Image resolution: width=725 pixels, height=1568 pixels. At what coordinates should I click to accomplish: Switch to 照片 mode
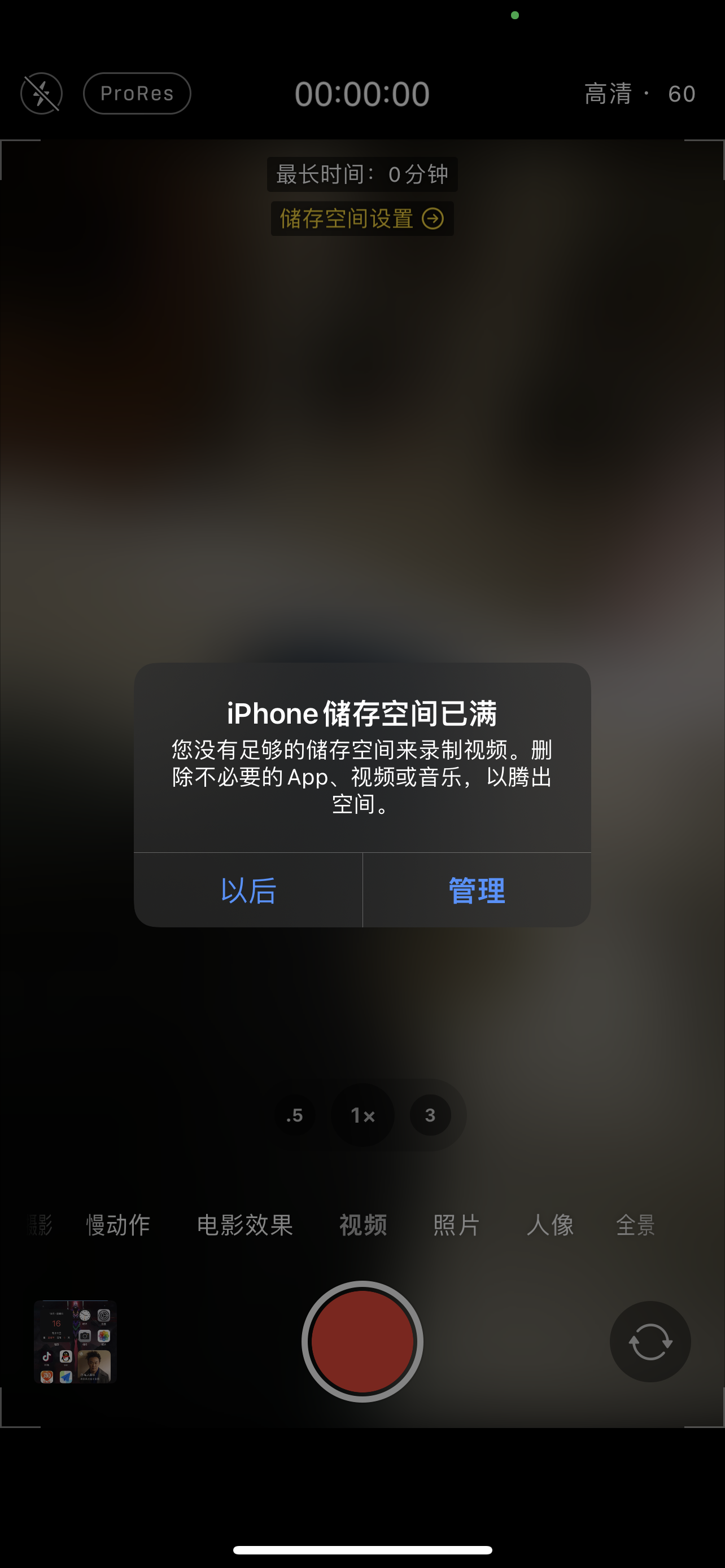457,1225
